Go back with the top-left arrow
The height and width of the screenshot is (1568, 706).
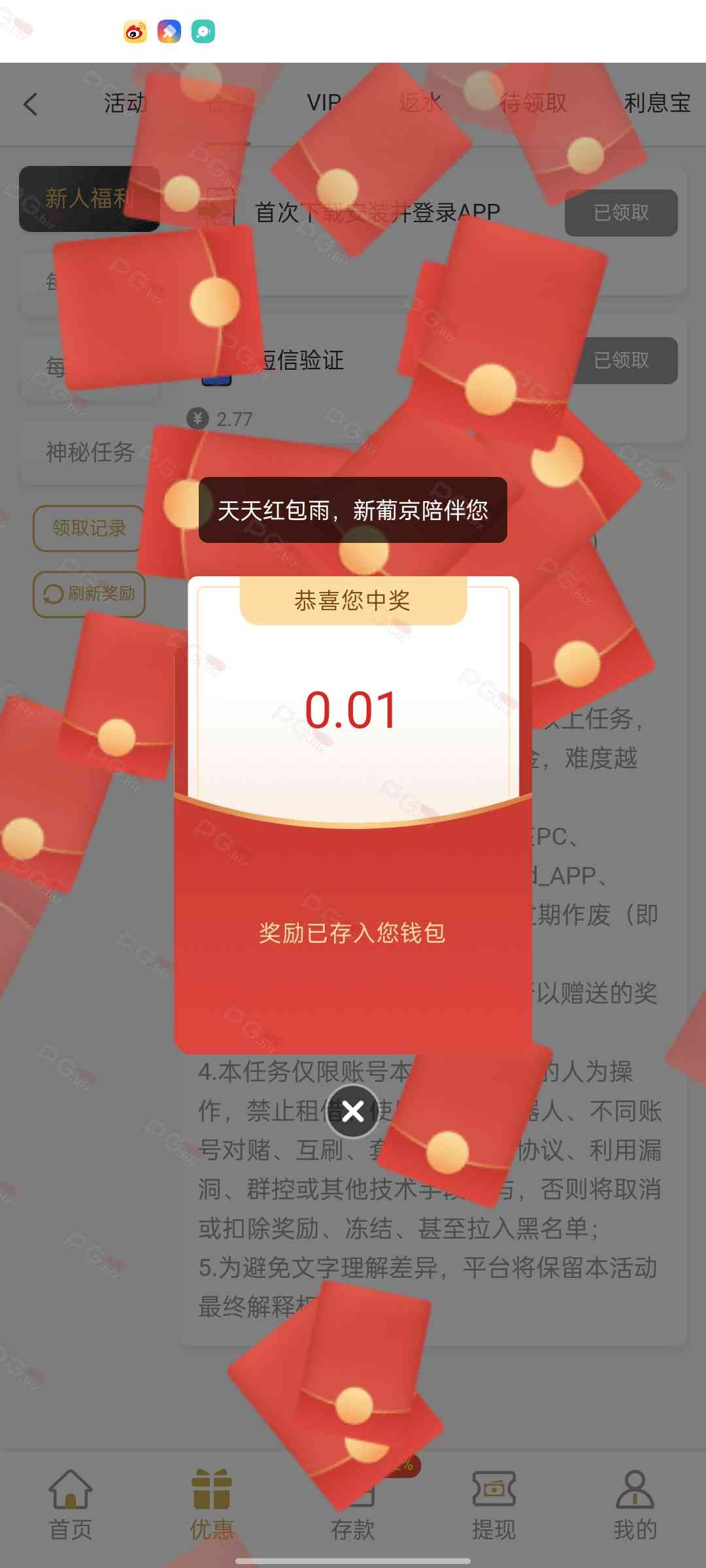[31, 105]
